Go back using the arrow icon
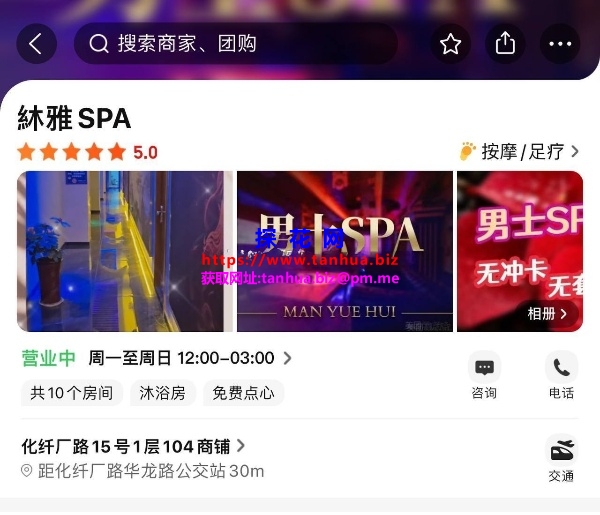The image size is (600, 515). coord(36,44)
